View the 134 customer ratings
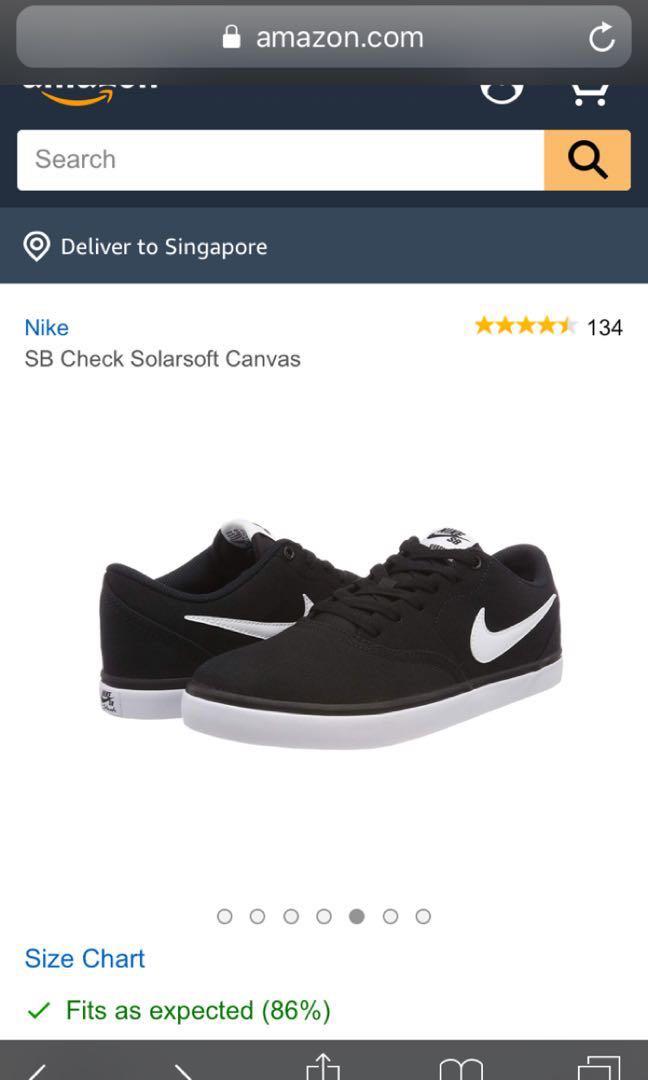Image resolution: width=648 pixels, height=1080 pixels. pos(604,327)
